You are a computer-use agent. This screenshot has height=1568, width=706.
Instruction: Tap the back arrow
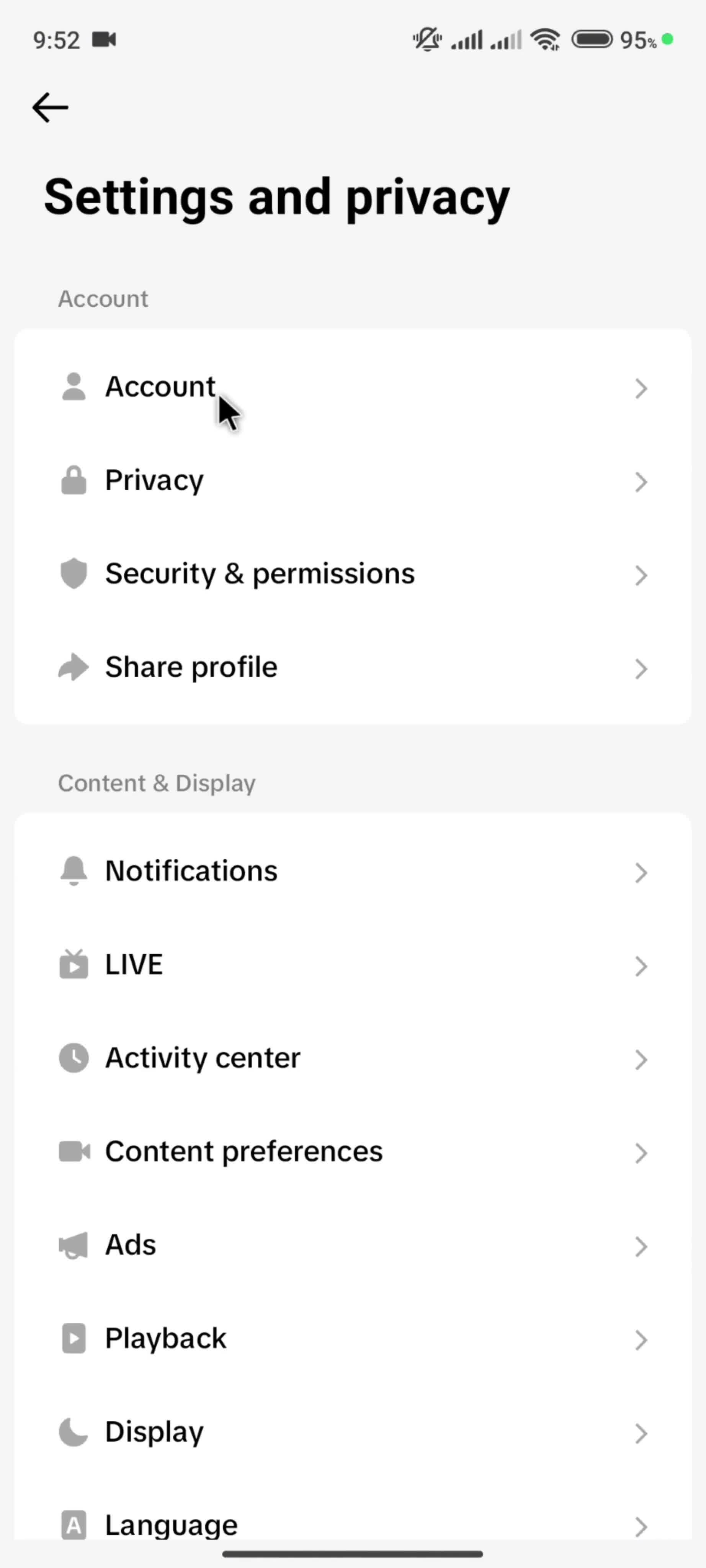click(x=49, y=107)
